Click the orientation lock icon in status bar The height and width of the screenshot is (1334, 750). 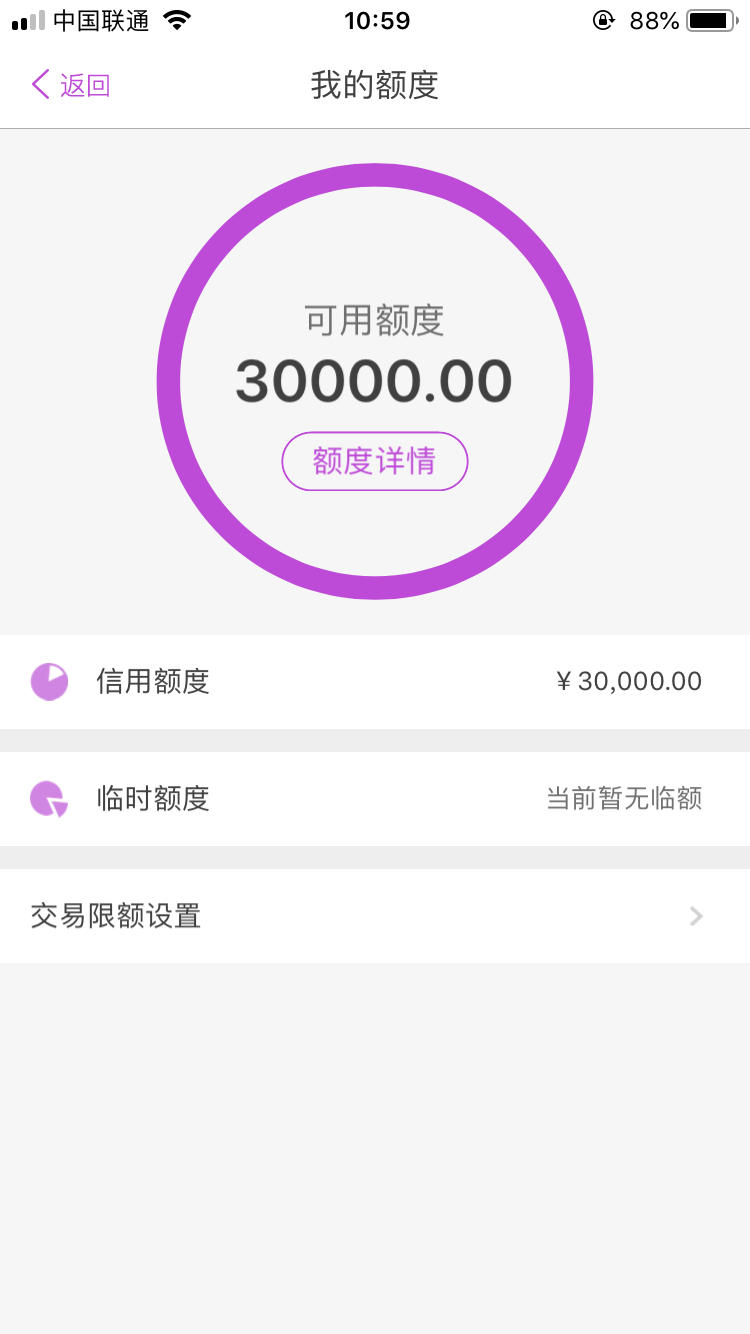pos(604,19)
